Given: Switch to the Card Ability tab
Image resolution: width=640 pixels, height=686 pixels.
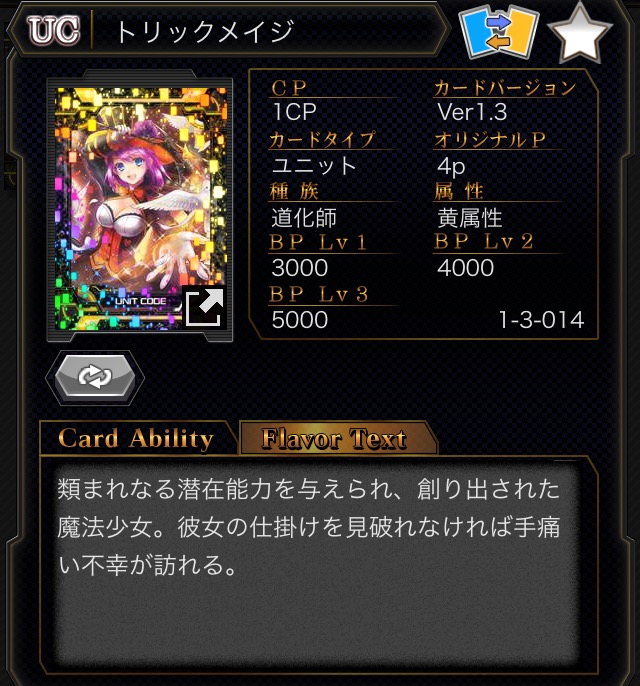Looking at the screenshot, I should pyautogui.click(x=136, y=439).
